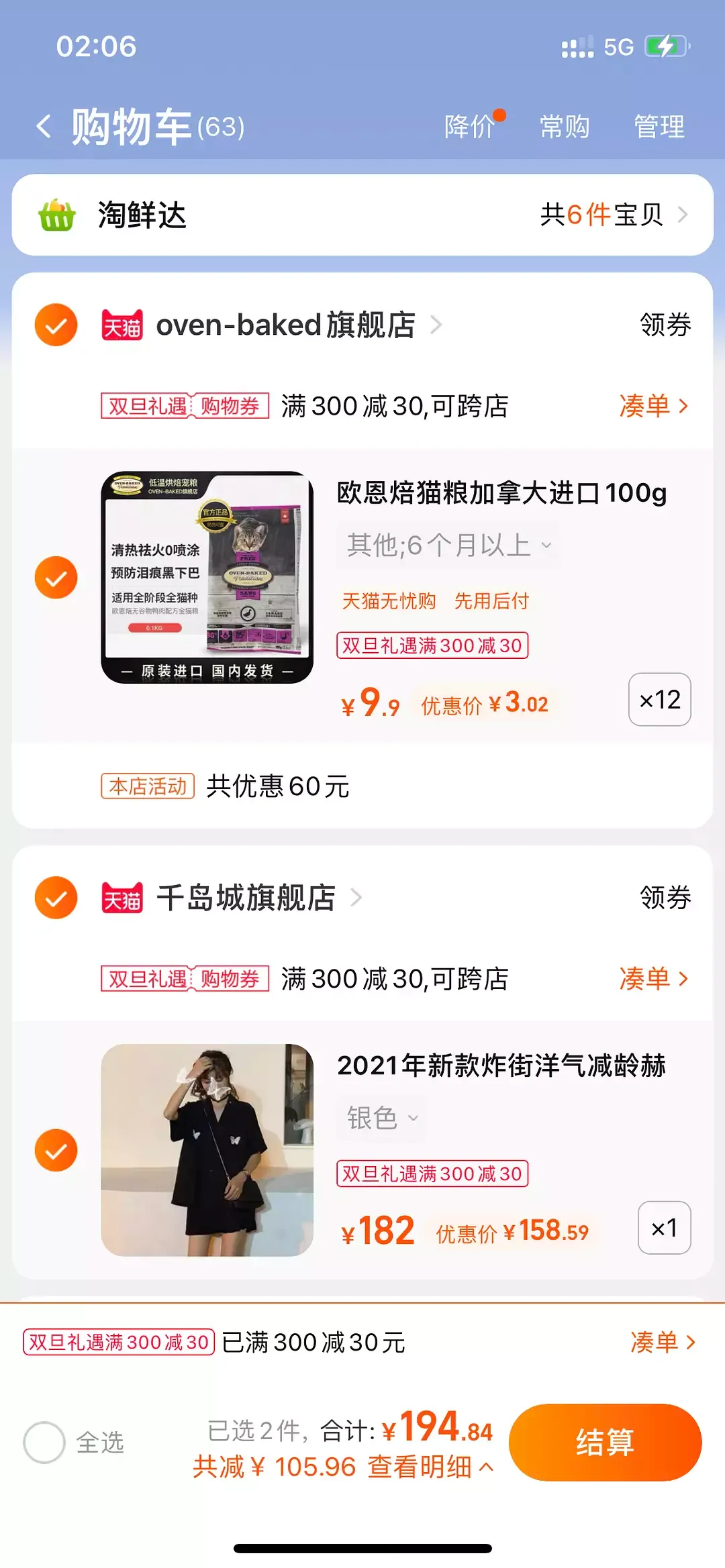Open the 欧恩焙猫粮 product image

pos(207,577)
